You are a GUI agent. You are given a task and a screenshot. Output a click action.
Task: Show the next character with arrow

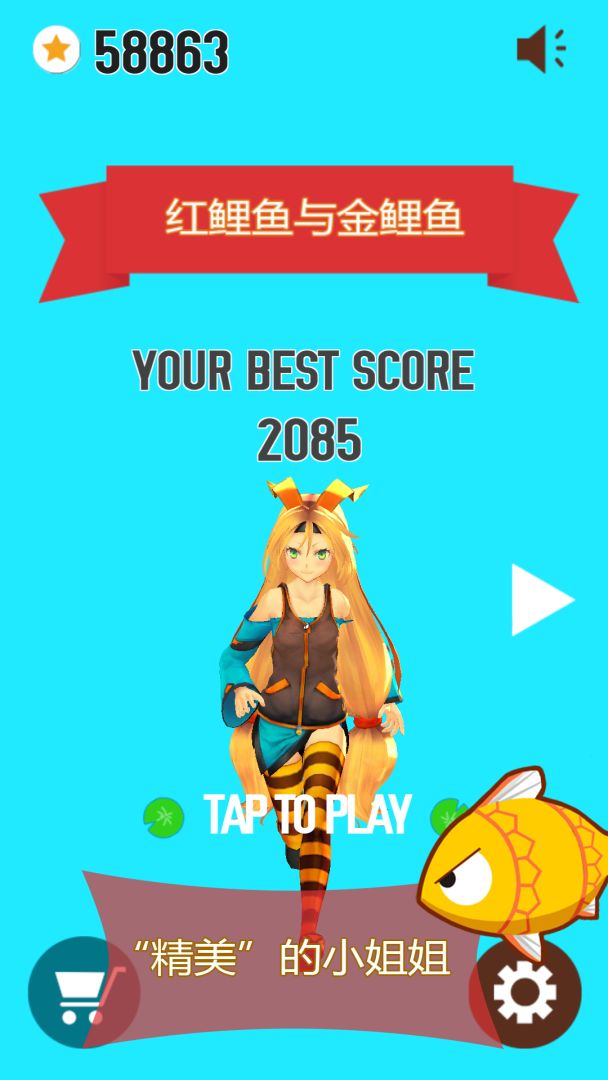pos(541,600)
